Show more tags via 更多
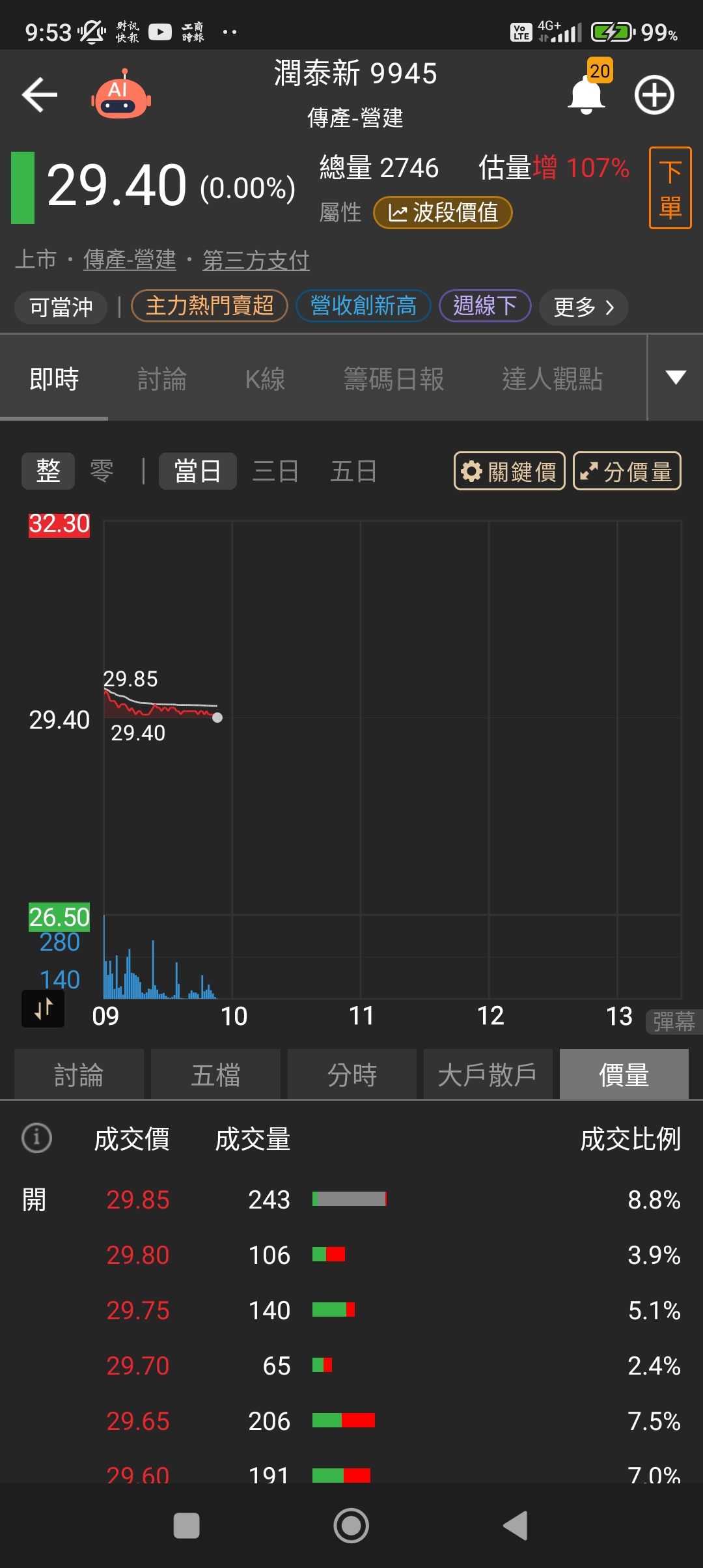 click(x=583, y=307)
